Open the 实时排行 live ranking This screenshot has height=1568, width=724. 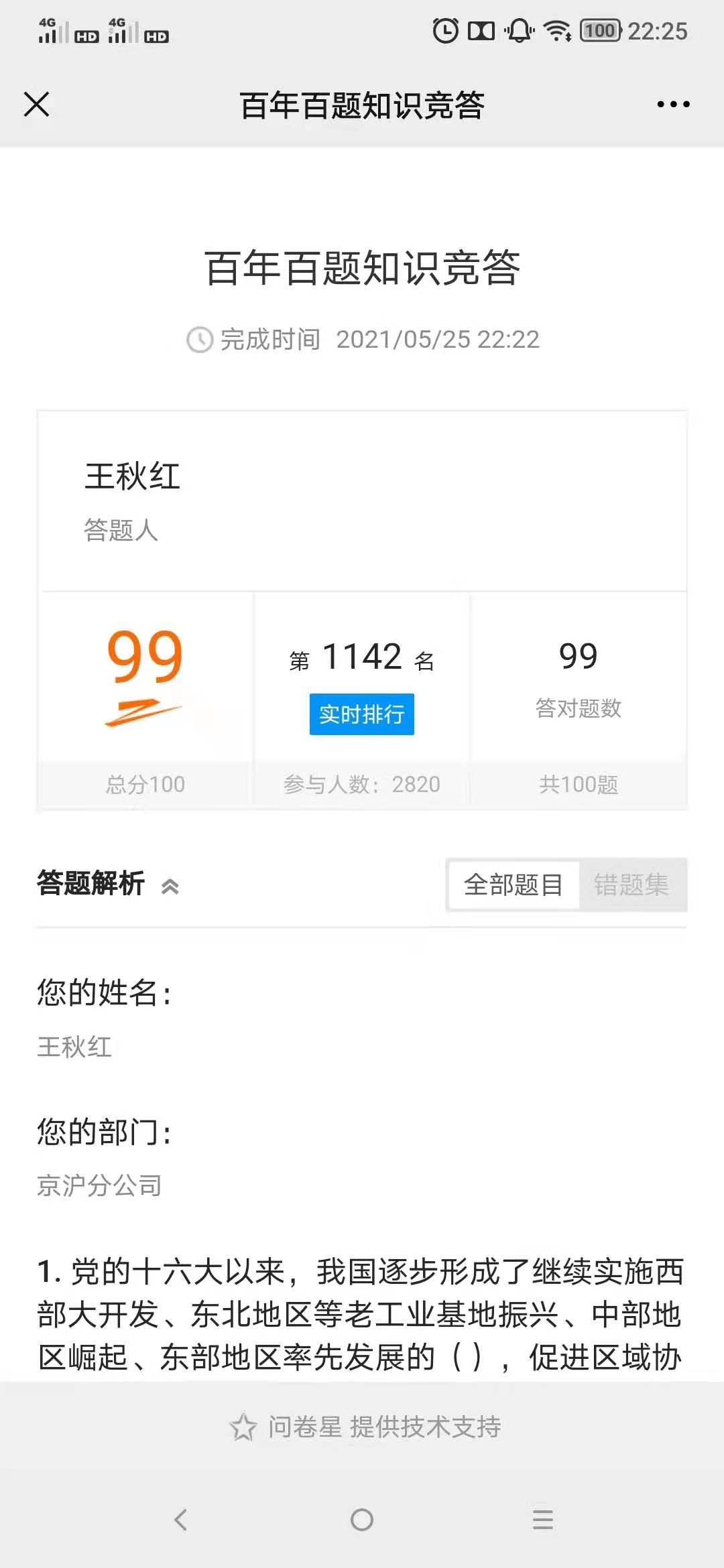[361, 714]
